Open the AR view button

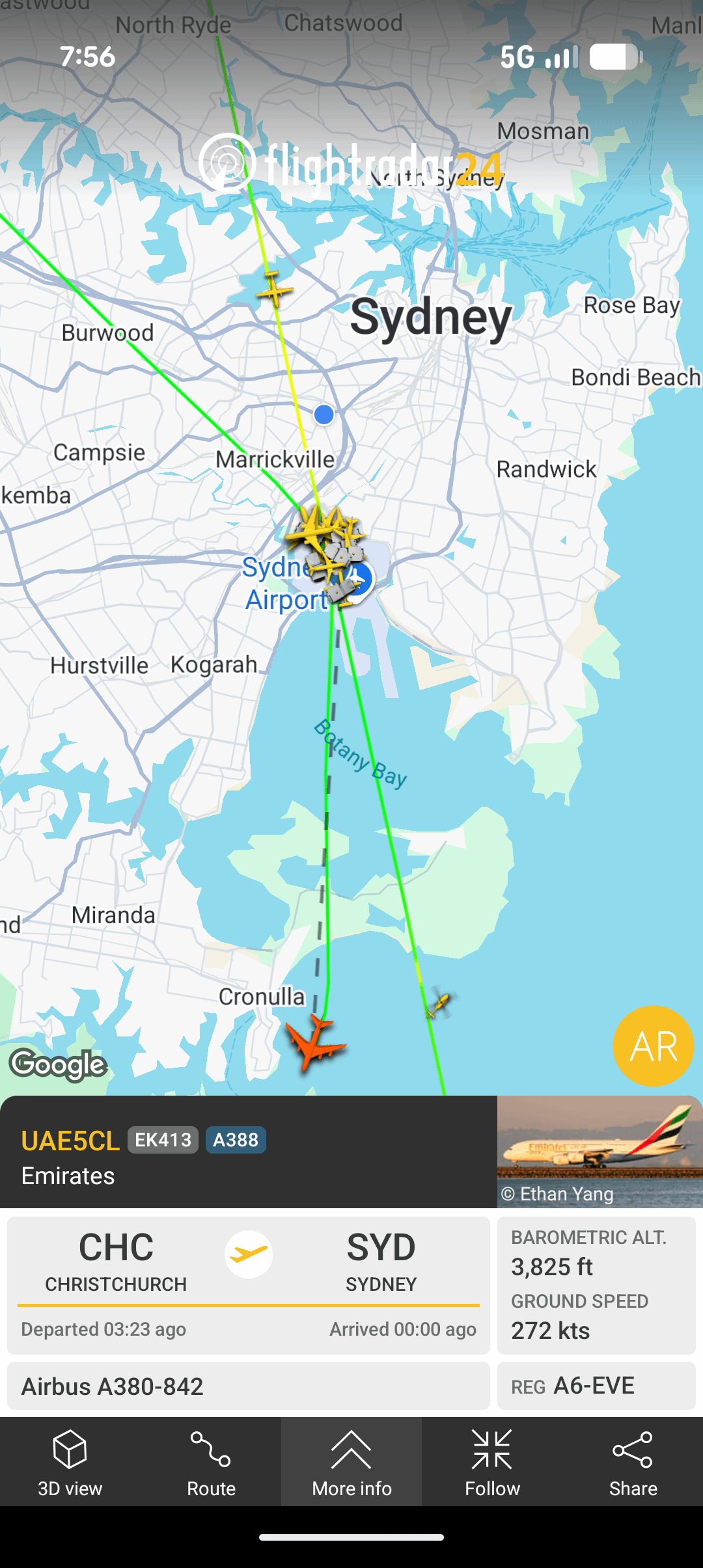653,1046
